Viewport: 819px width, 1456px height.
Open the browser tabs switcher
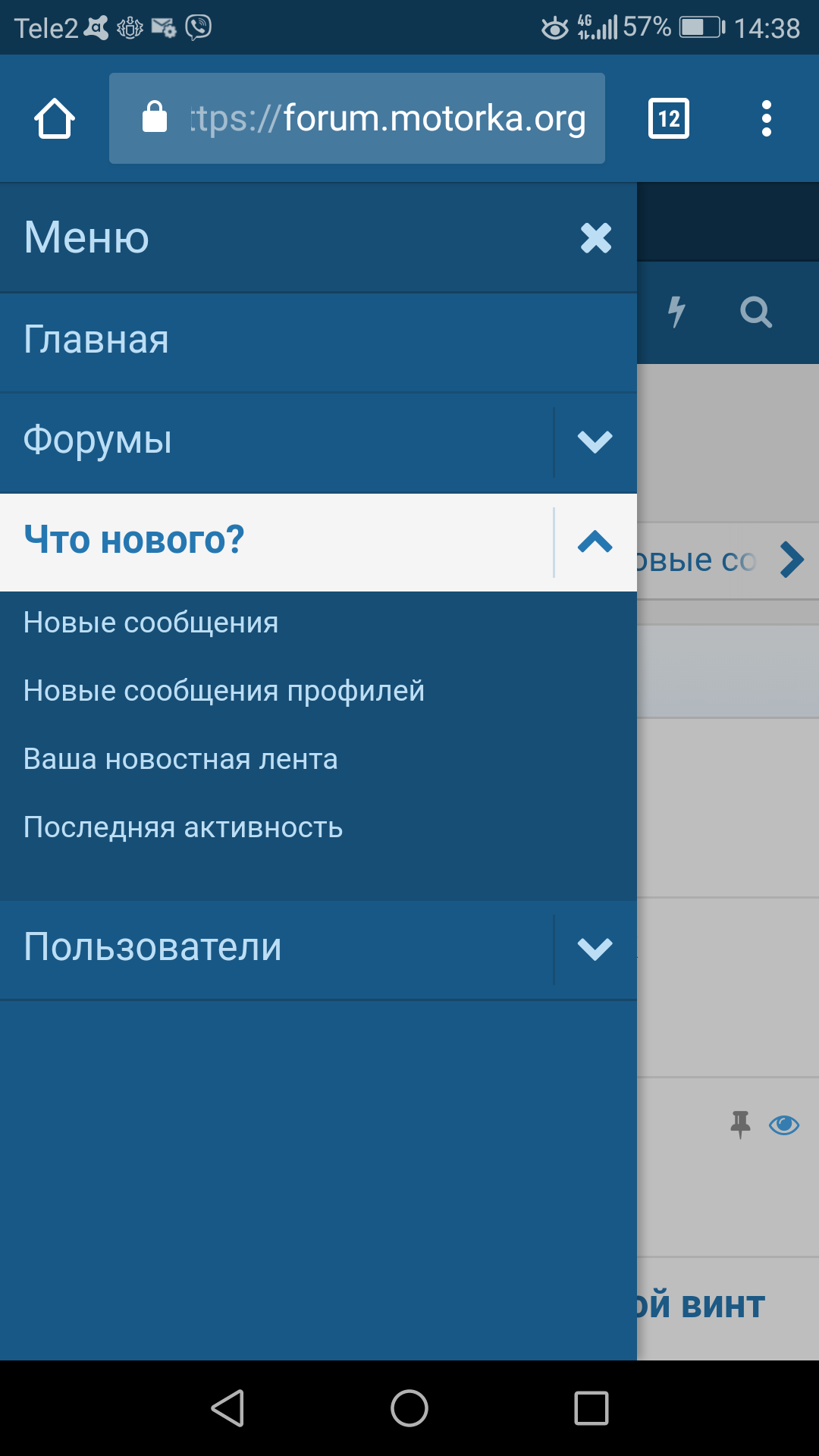point(668,119)
